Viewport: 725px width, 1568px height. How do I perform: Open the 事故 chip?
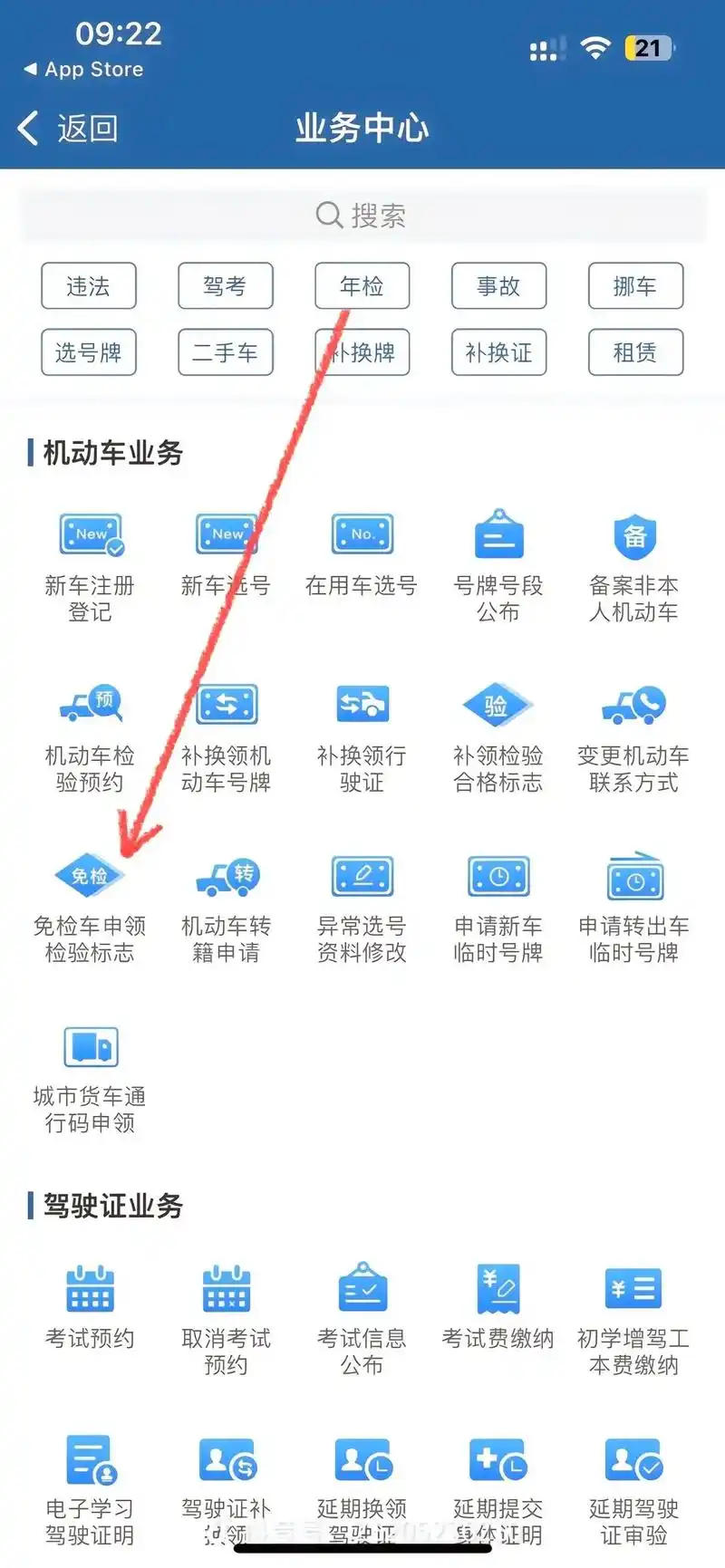point(499,286)
